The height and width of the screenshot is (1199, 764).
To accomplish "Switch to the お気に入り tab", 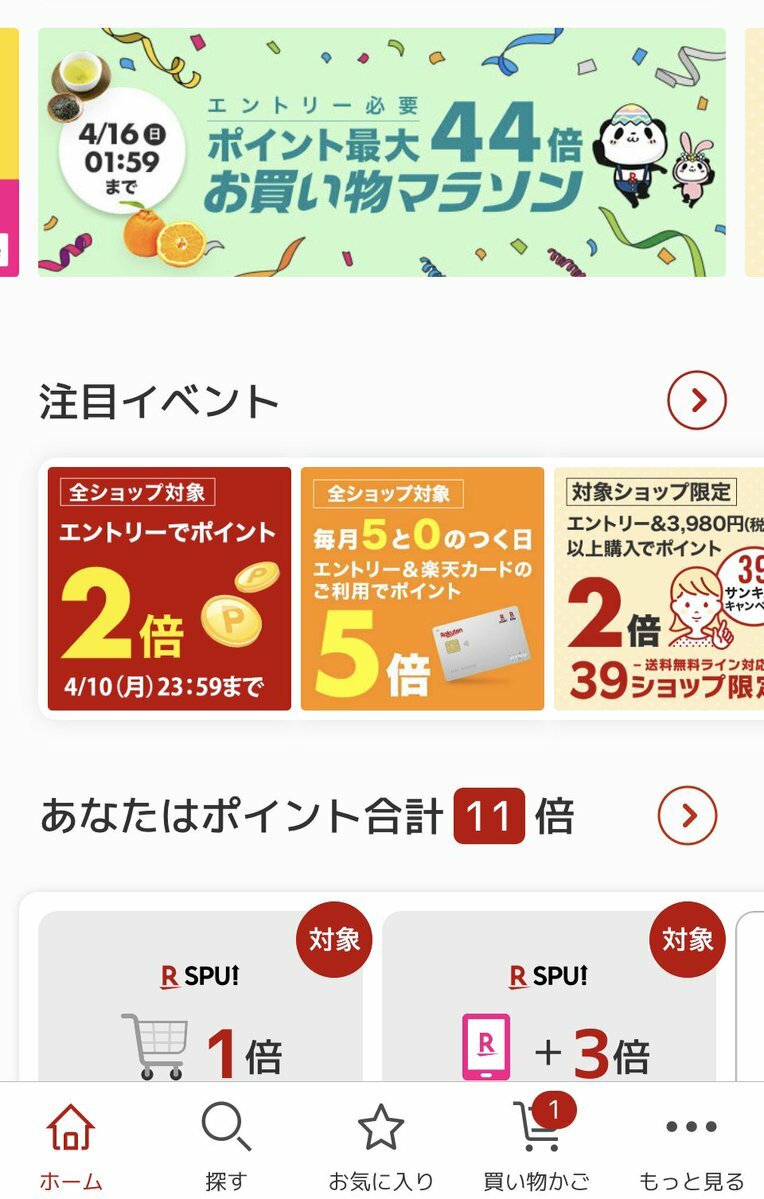I will [381, 1145].
